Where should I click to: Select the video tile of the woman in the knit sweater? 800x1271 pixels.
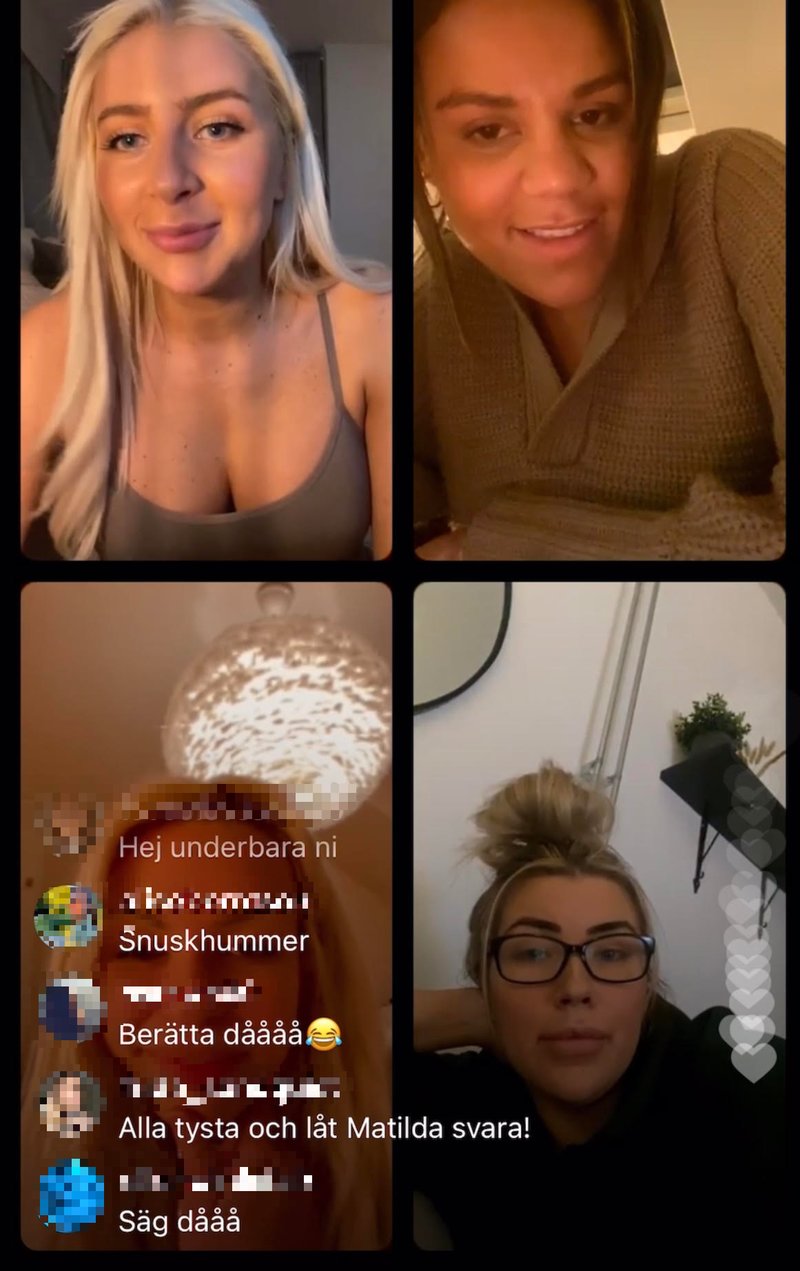[598, 280]
